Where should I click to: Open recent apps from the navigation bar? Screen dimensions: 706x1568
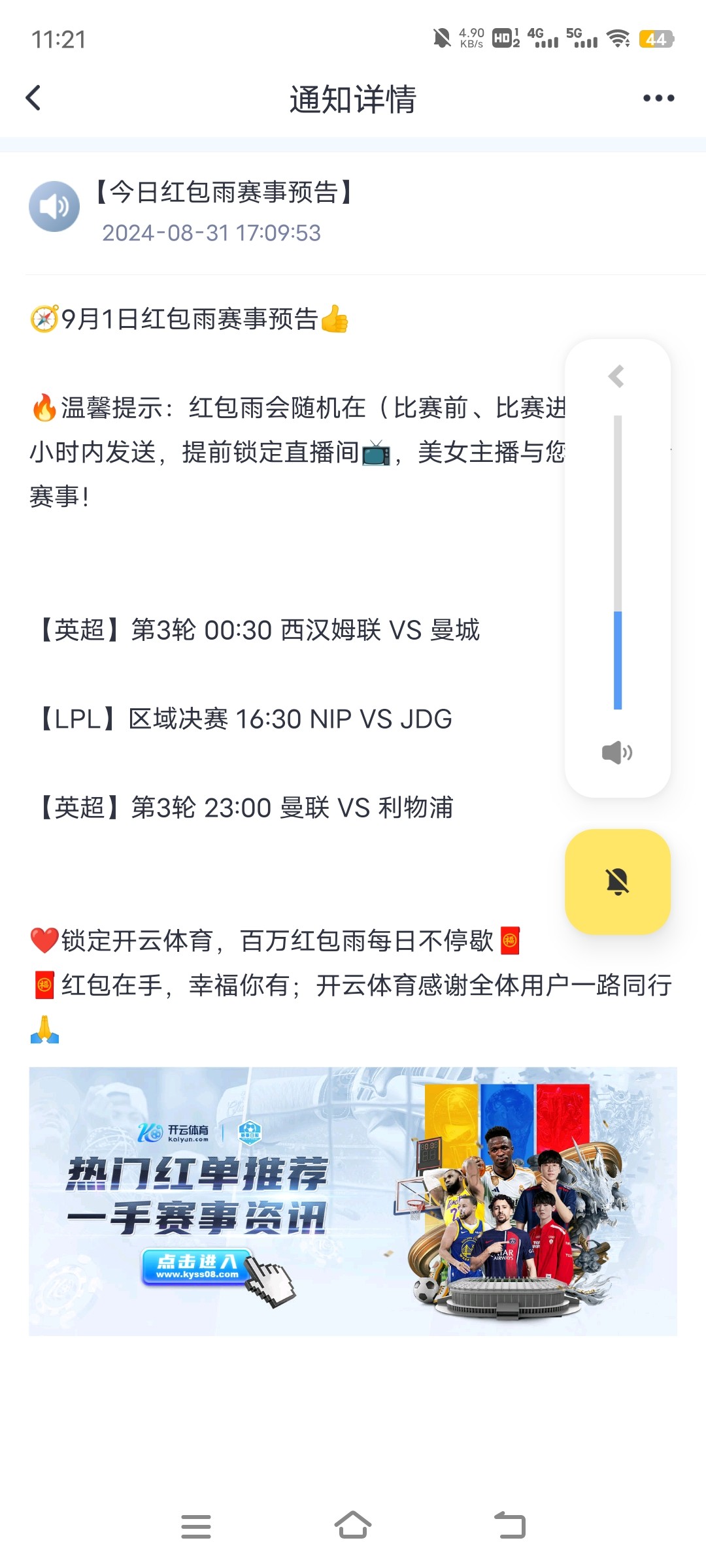196,1526
